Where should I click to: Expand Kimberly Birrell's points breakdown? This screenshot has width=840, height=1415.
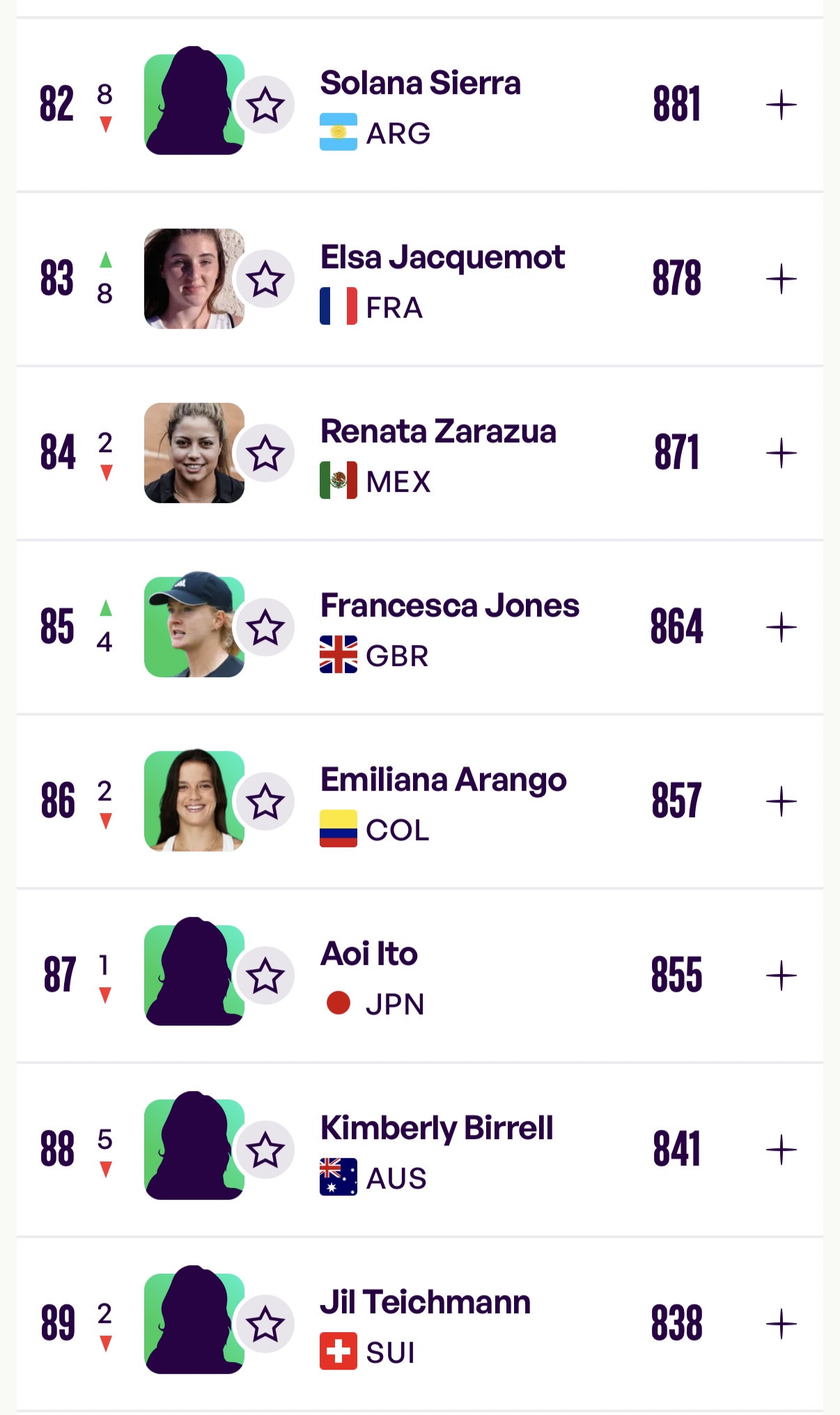tap(781, 1150)
